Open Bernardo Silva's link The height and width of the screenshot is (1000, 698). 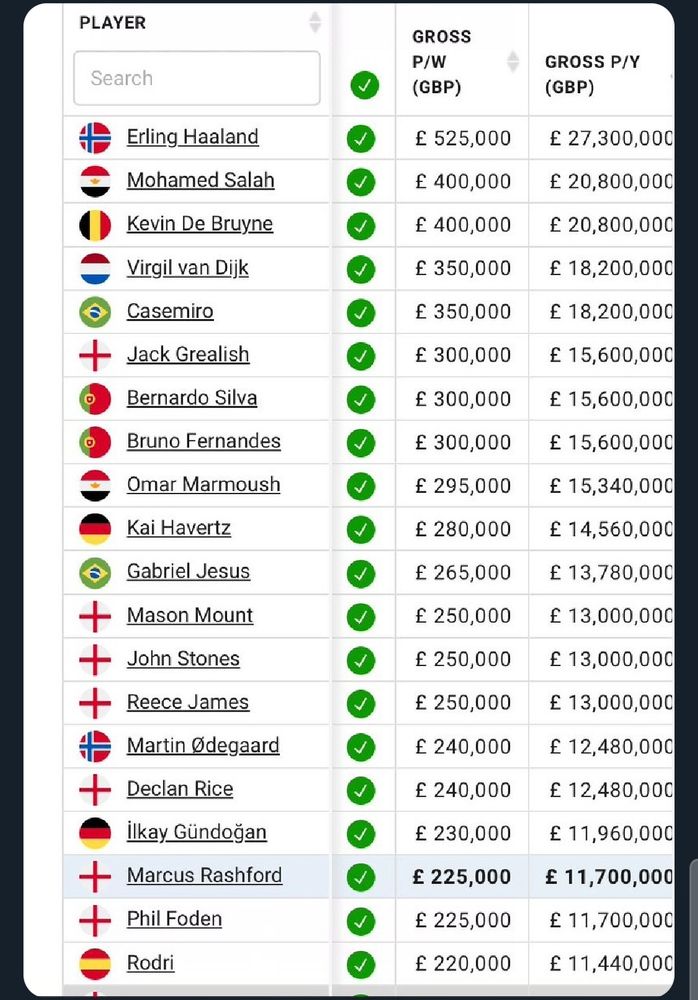tap(191, 398)
